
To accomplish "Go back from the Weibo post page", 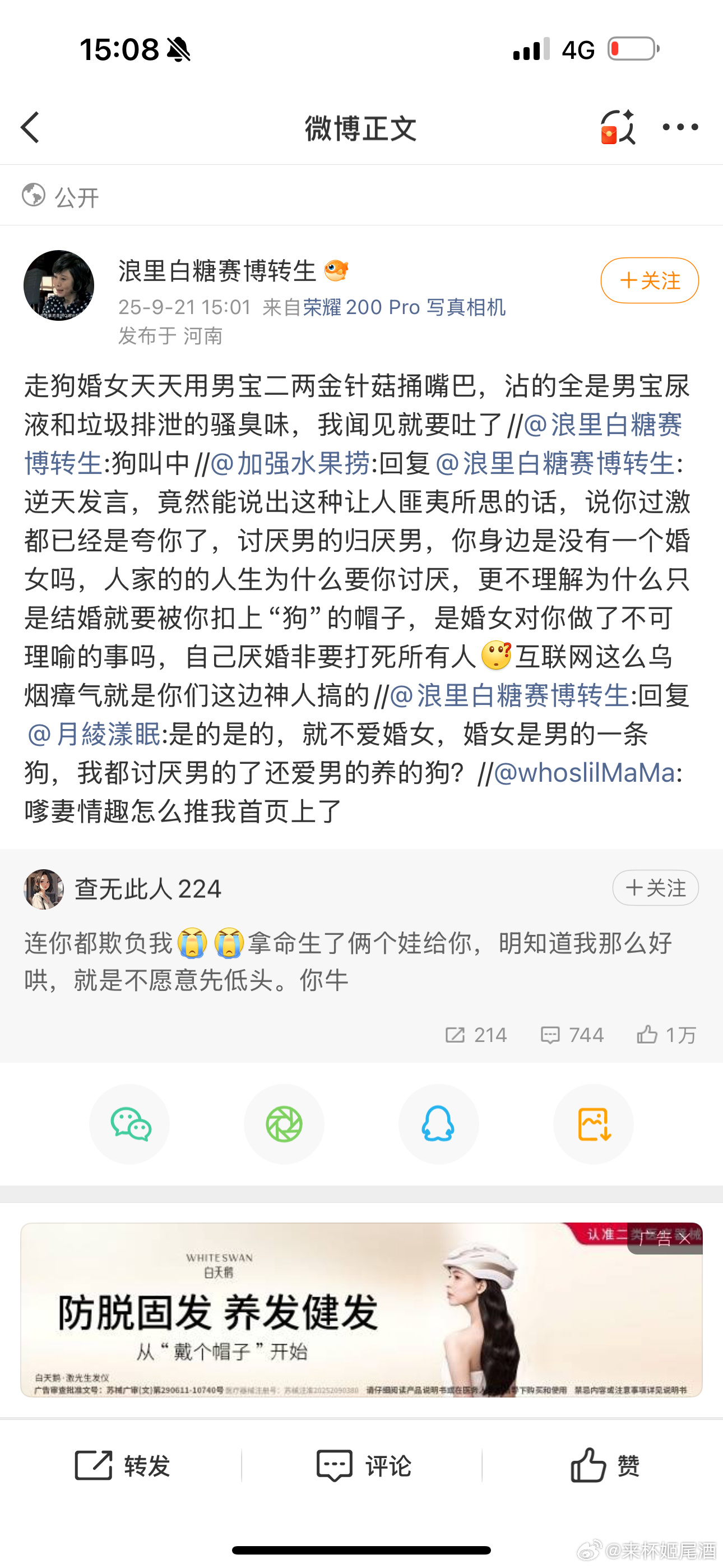I will tap(30, 127).
